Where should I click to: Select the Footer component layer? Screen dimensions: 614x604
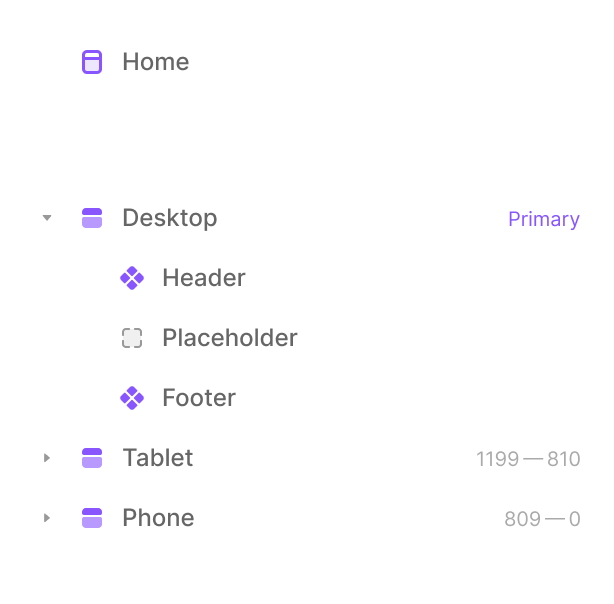click(198, 398)
